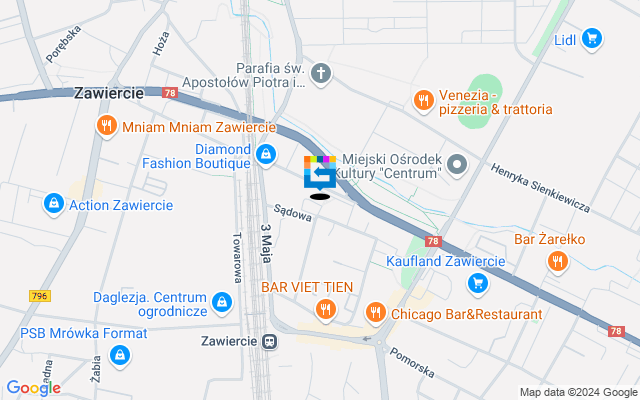Open the Lidl shopping pin
The width and height of the screenshot is (640, 400).
tap(592, 39)
